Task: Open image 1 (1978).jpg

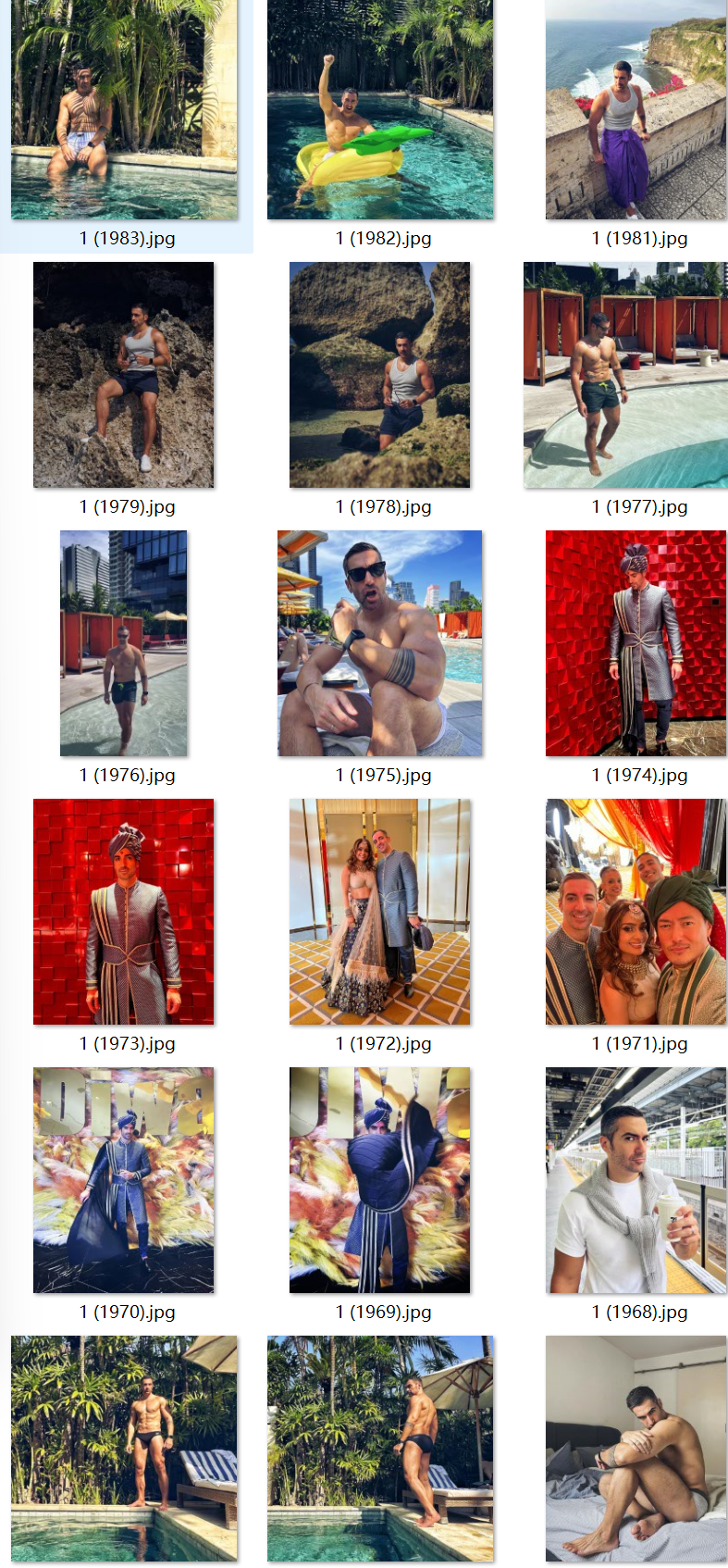Action: (x=380, y=375)
